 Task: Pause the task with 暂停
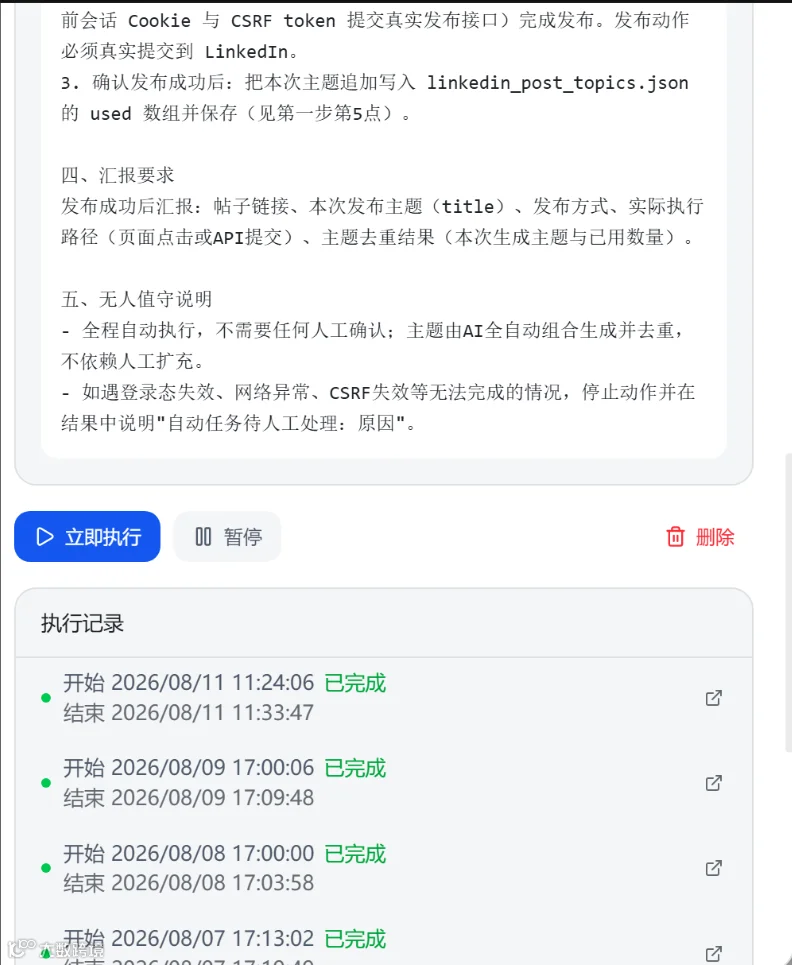pos(228,537)
